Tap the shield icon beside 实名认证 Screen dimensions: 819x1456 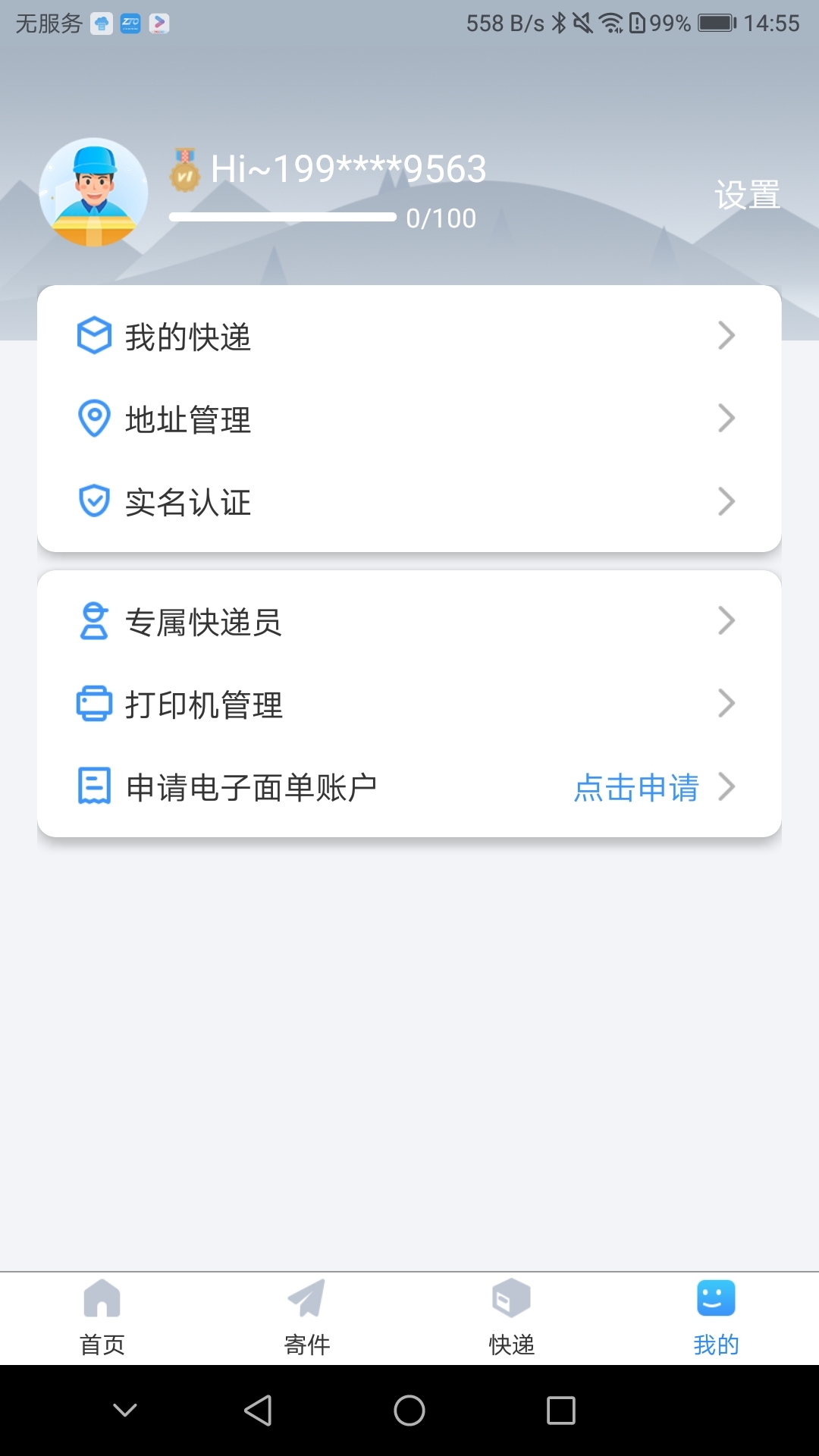(94, 501)
